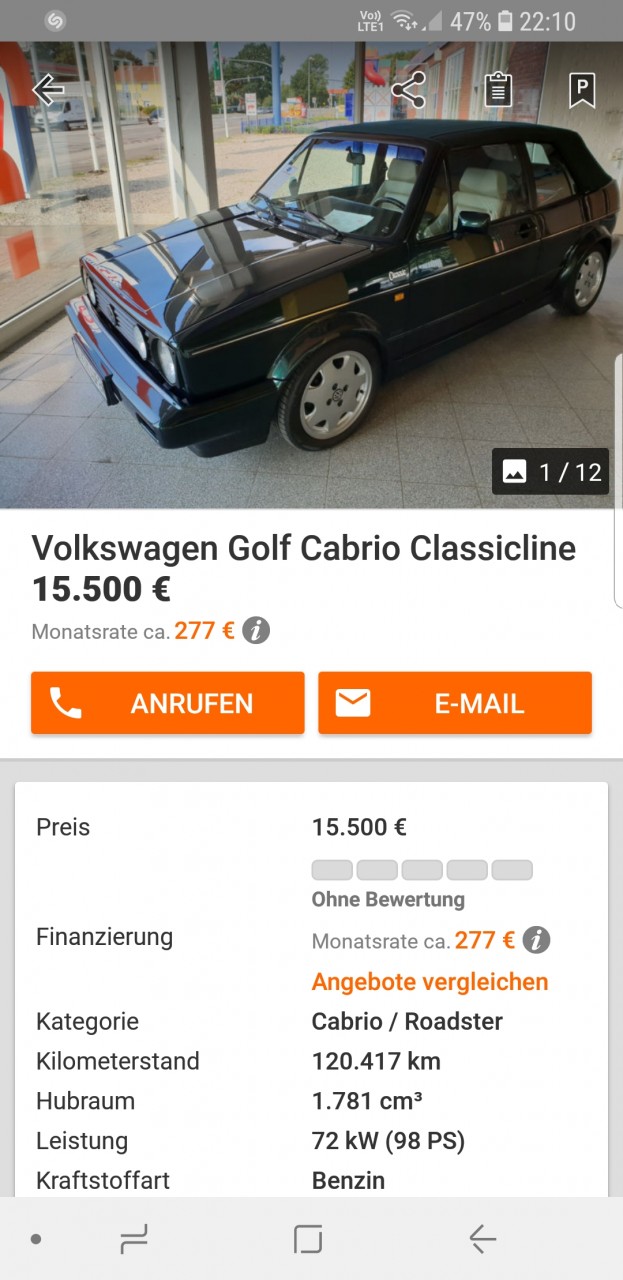The height and width of the screenshot is (1280, 623).
Task: Share this Golf Cabrio listing
Action: (408, 90)
